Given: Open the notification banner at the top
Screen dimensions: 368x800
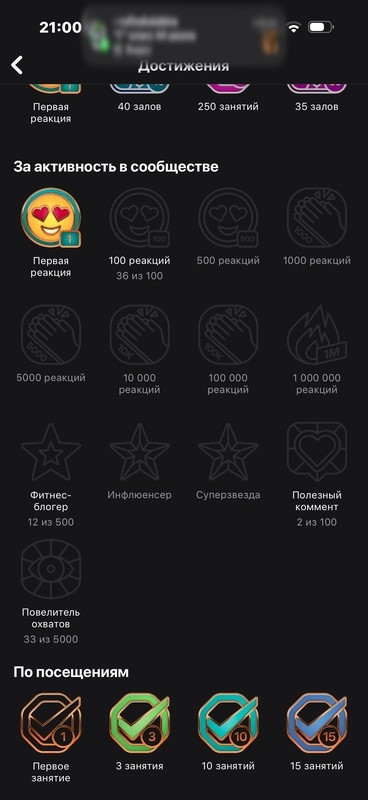Looking at the screenshot, I should pos(184,35).
